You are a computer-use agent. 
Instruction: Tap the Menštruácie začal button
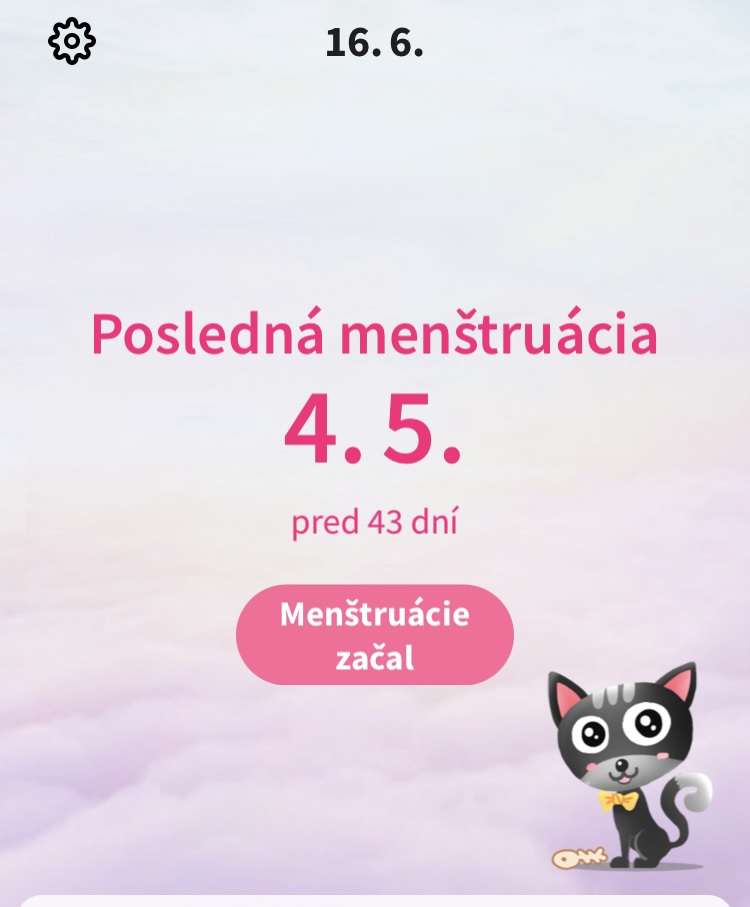point(374,635)
